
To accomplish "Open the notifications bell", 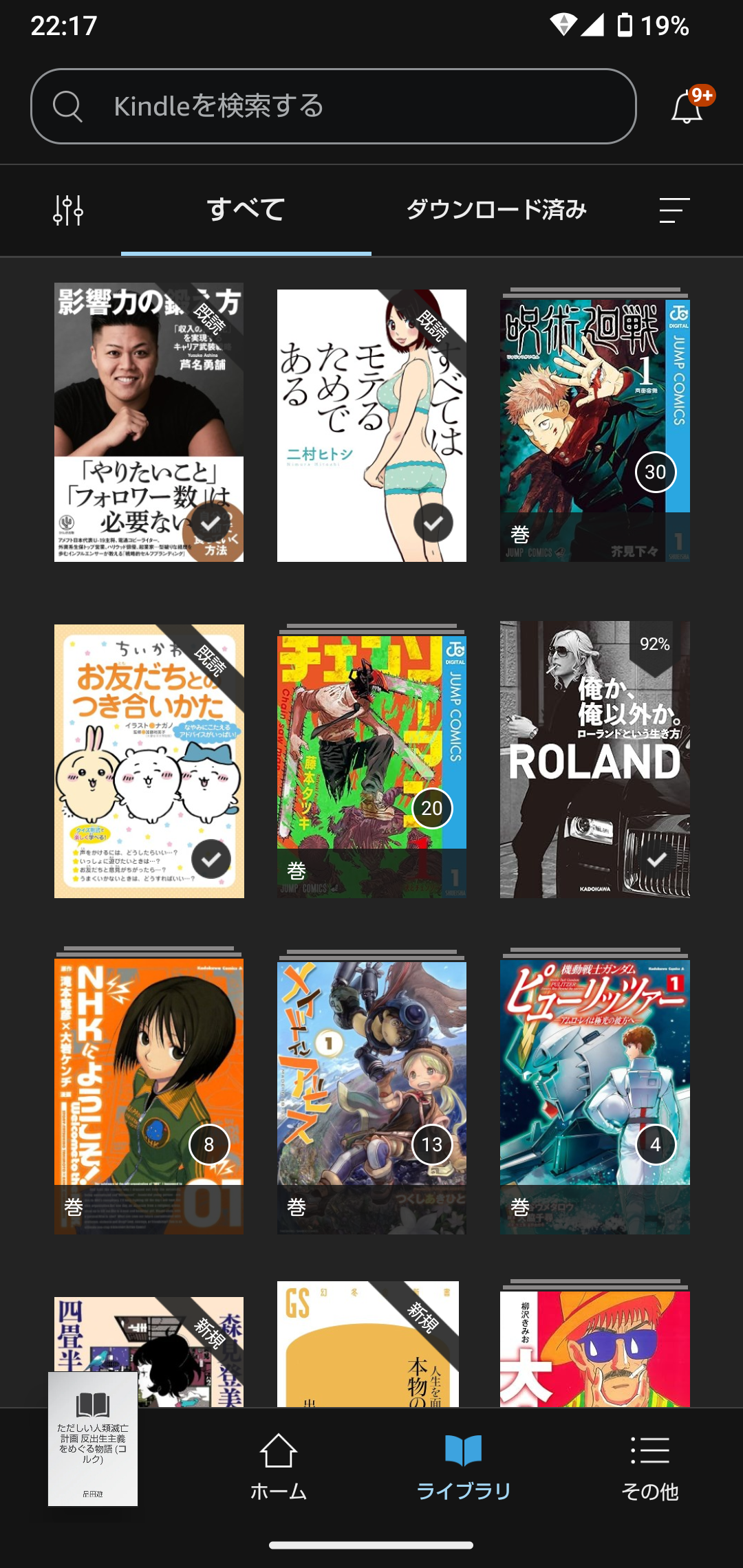I will coord(687,107).
